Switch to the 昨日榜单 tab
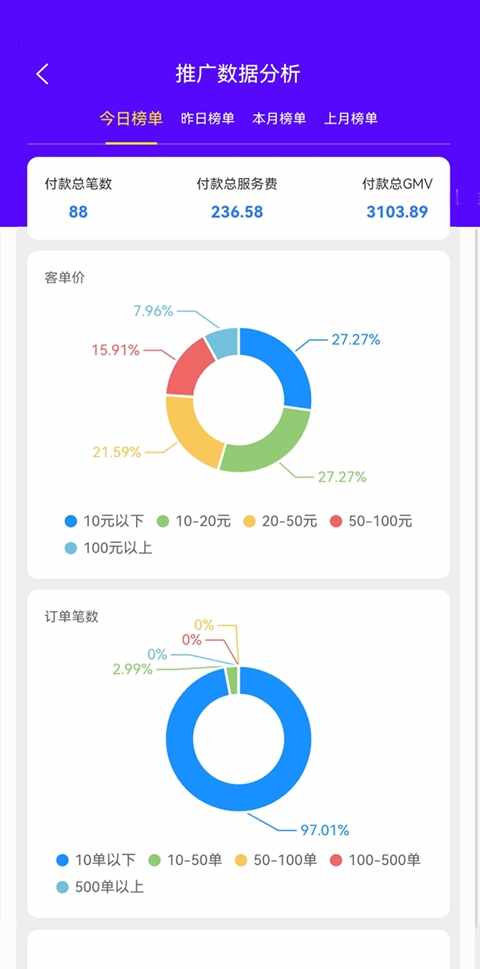This screenshot has height=969, width=480. click(208, 119)
